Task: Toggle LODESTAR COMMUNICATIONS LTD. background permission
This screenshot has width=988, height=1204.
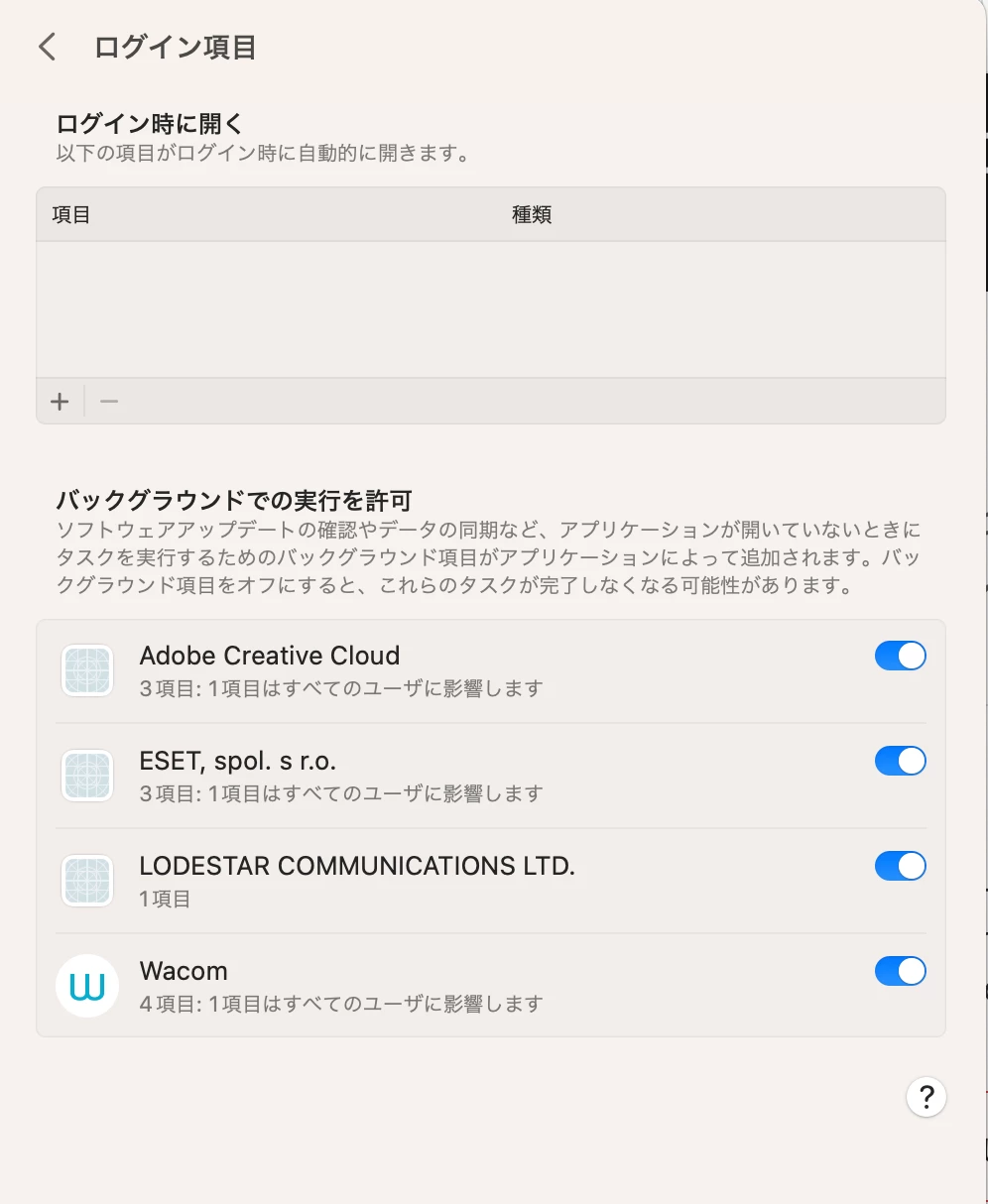Action: (x=900, y=867)
